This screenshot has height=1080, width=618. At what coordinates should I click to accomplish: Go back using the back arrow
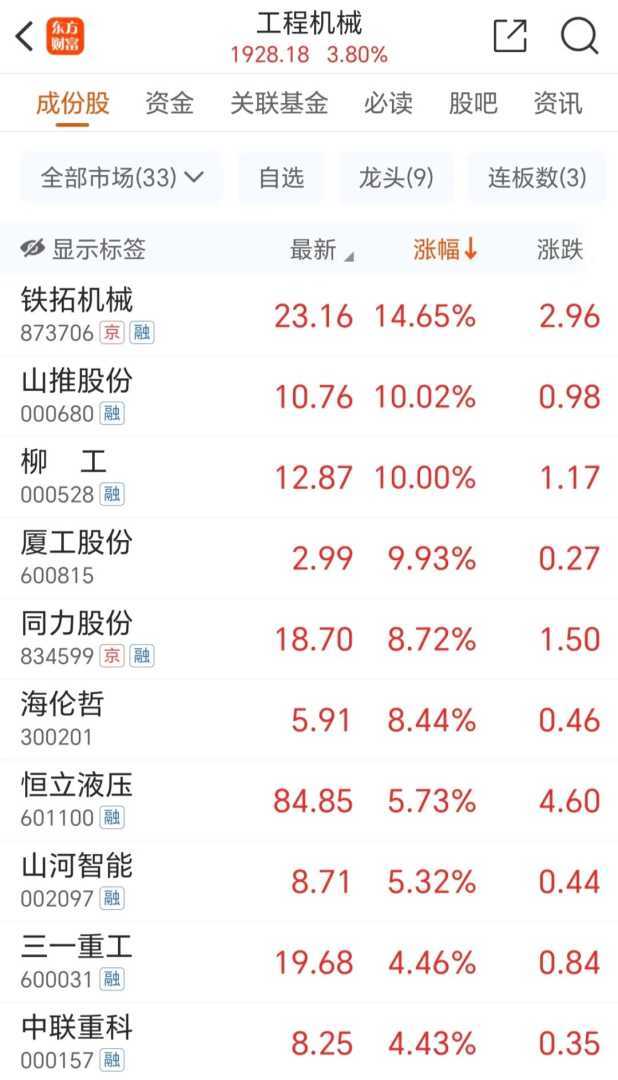(x=24, y=37)
